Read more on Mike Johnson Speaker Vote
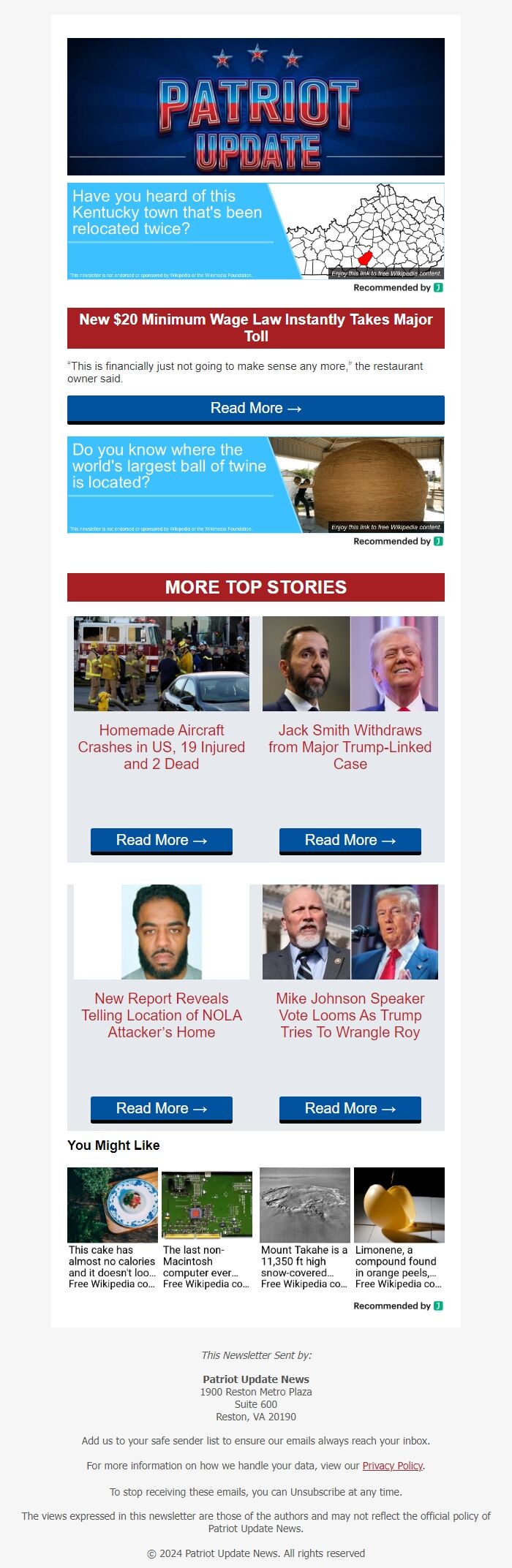The width and height of the screenshot is (512, 1568). click(x=350, y=1108)
